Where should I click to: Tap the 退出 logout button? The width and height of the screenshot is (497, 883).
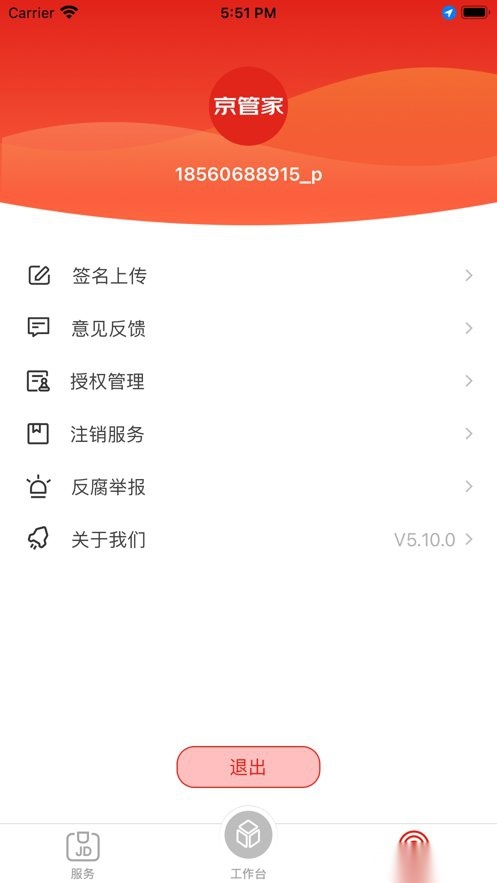point(248,767)
